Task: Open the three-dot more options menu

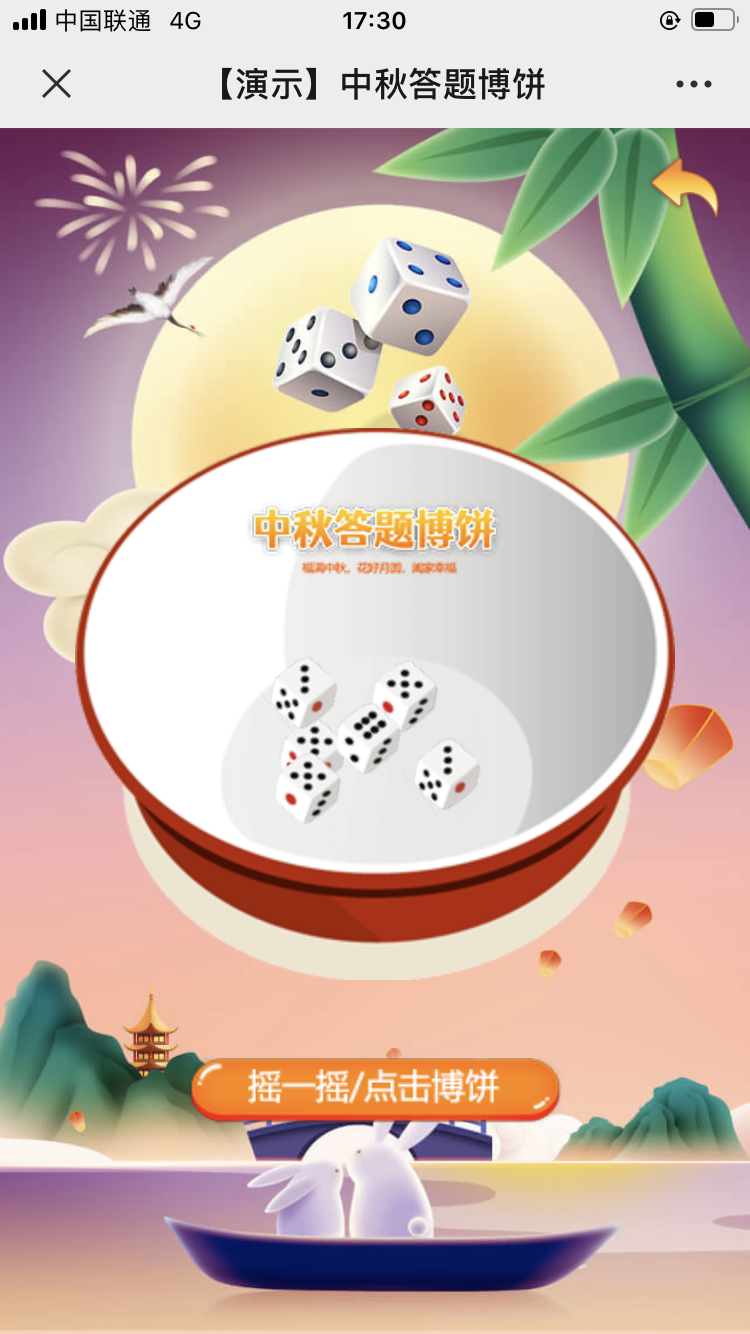Action: pos(693,85)
